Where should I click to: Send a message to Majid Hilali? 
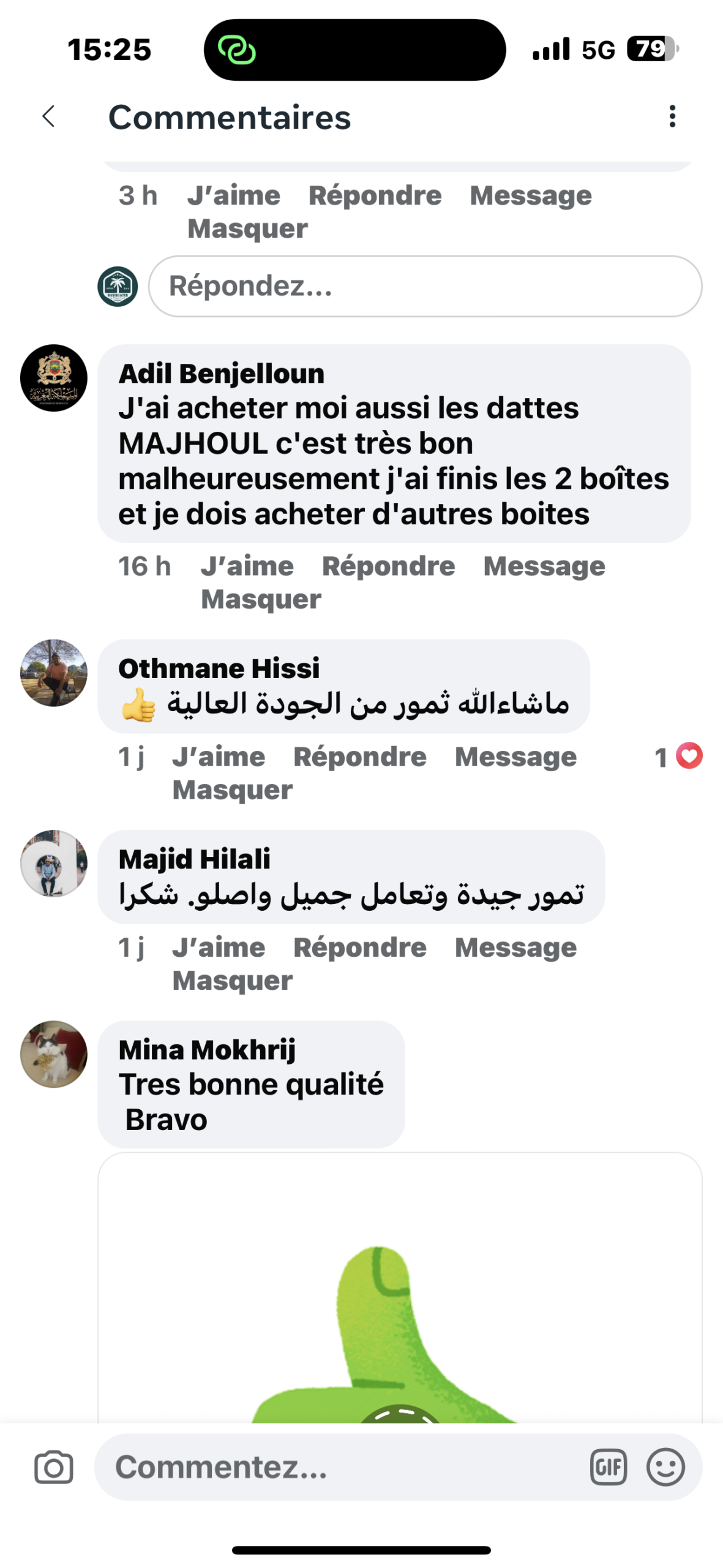[515, 948]
